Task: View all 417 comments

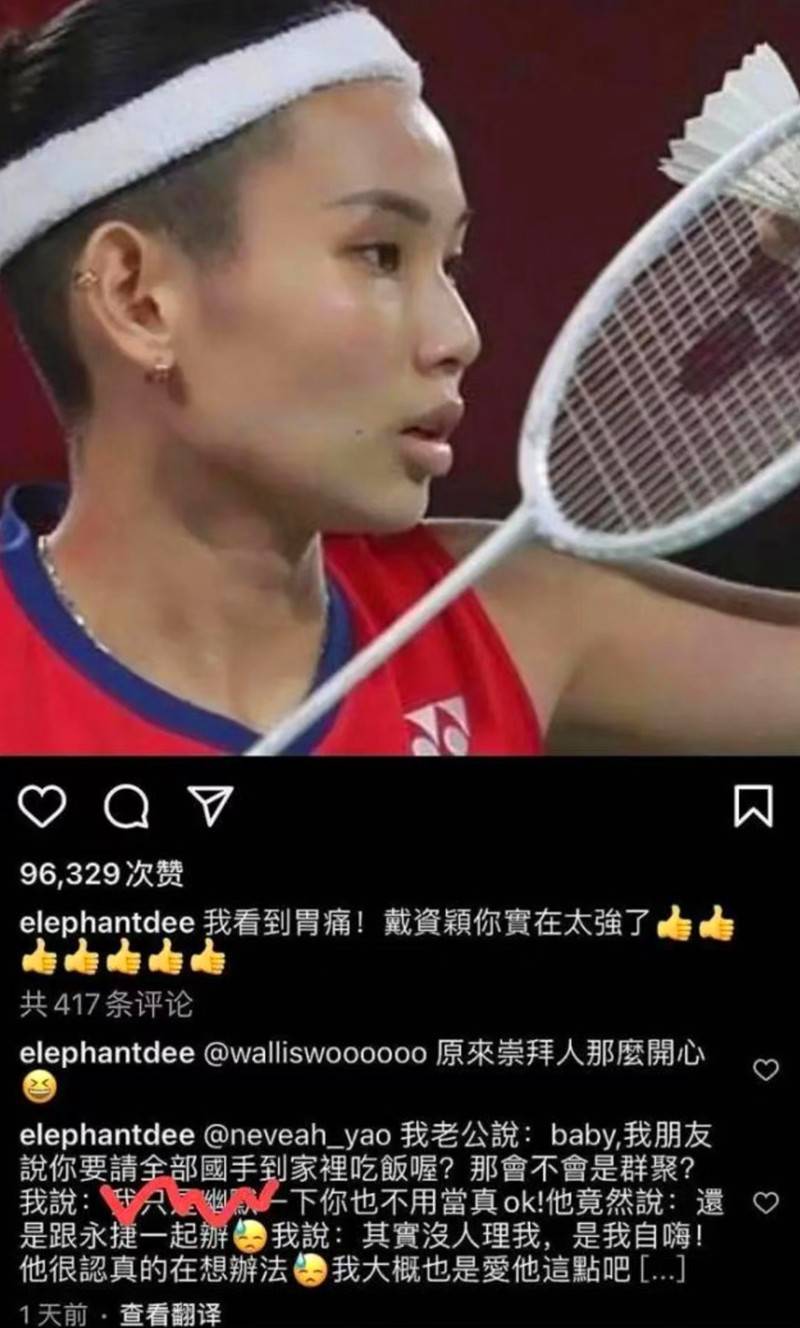Action: click(x=106, y=1003)
